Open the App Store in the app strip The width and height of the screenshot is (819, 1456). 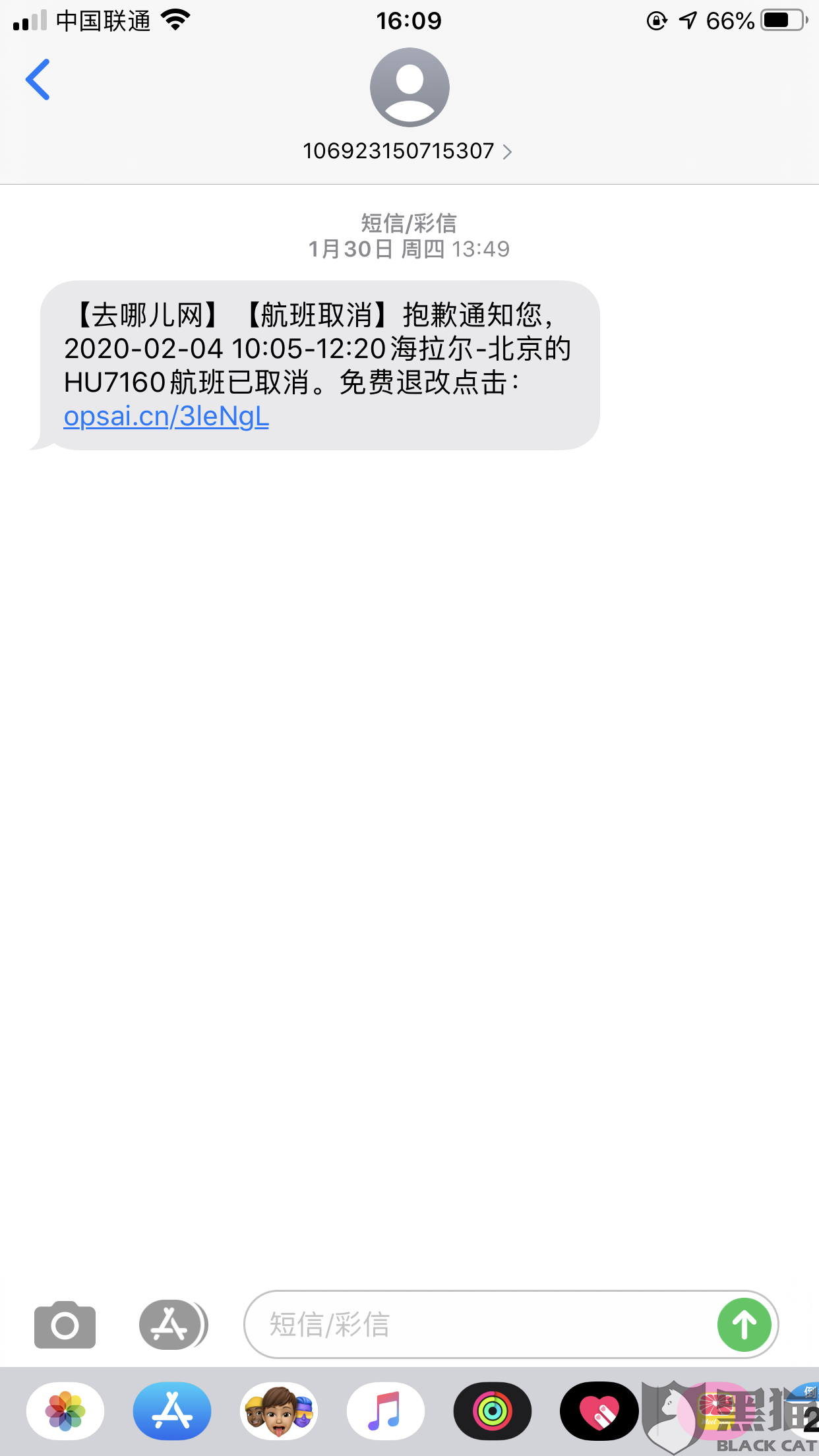tap(172, 1411)
